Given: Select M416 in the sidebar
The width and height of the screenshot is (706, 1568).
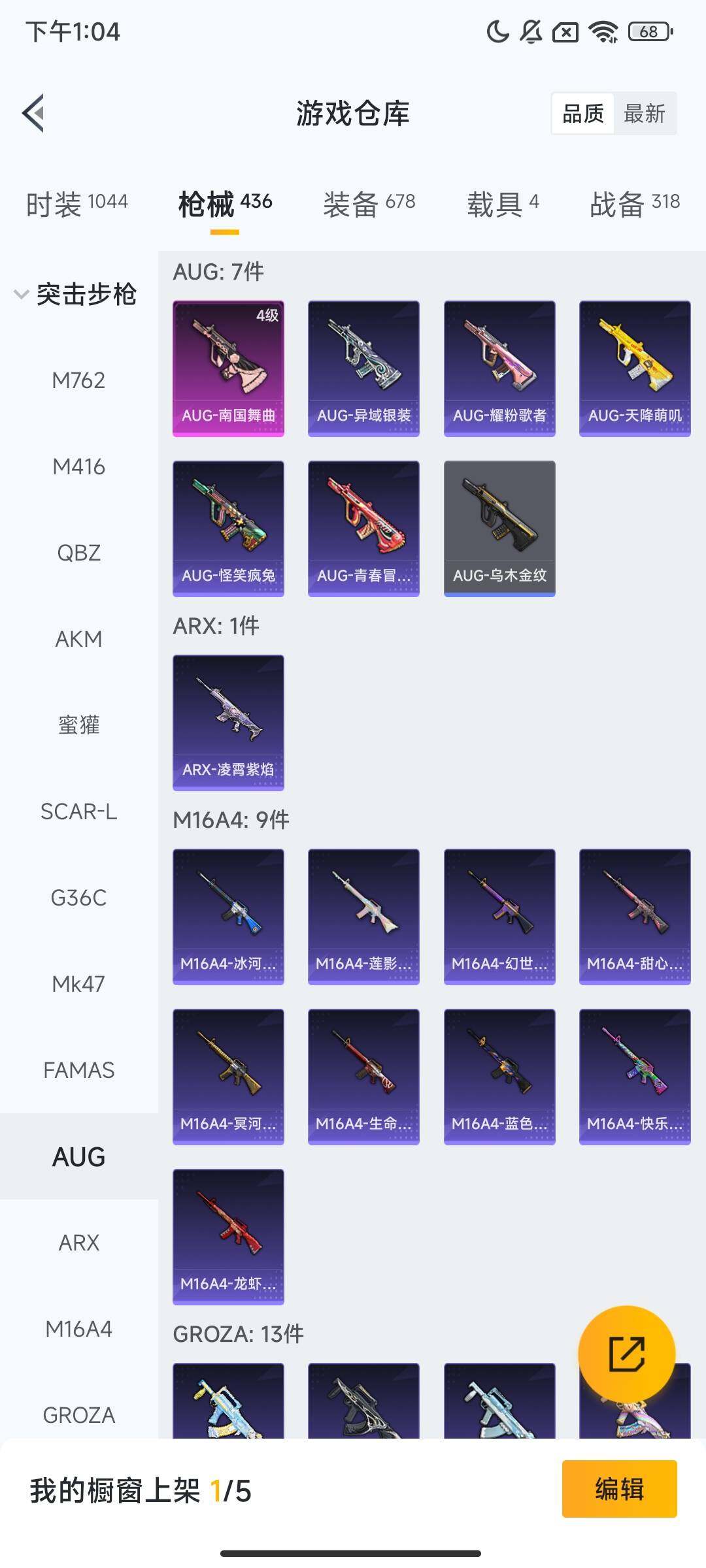Looking at the screenshot, I should 78,466.
